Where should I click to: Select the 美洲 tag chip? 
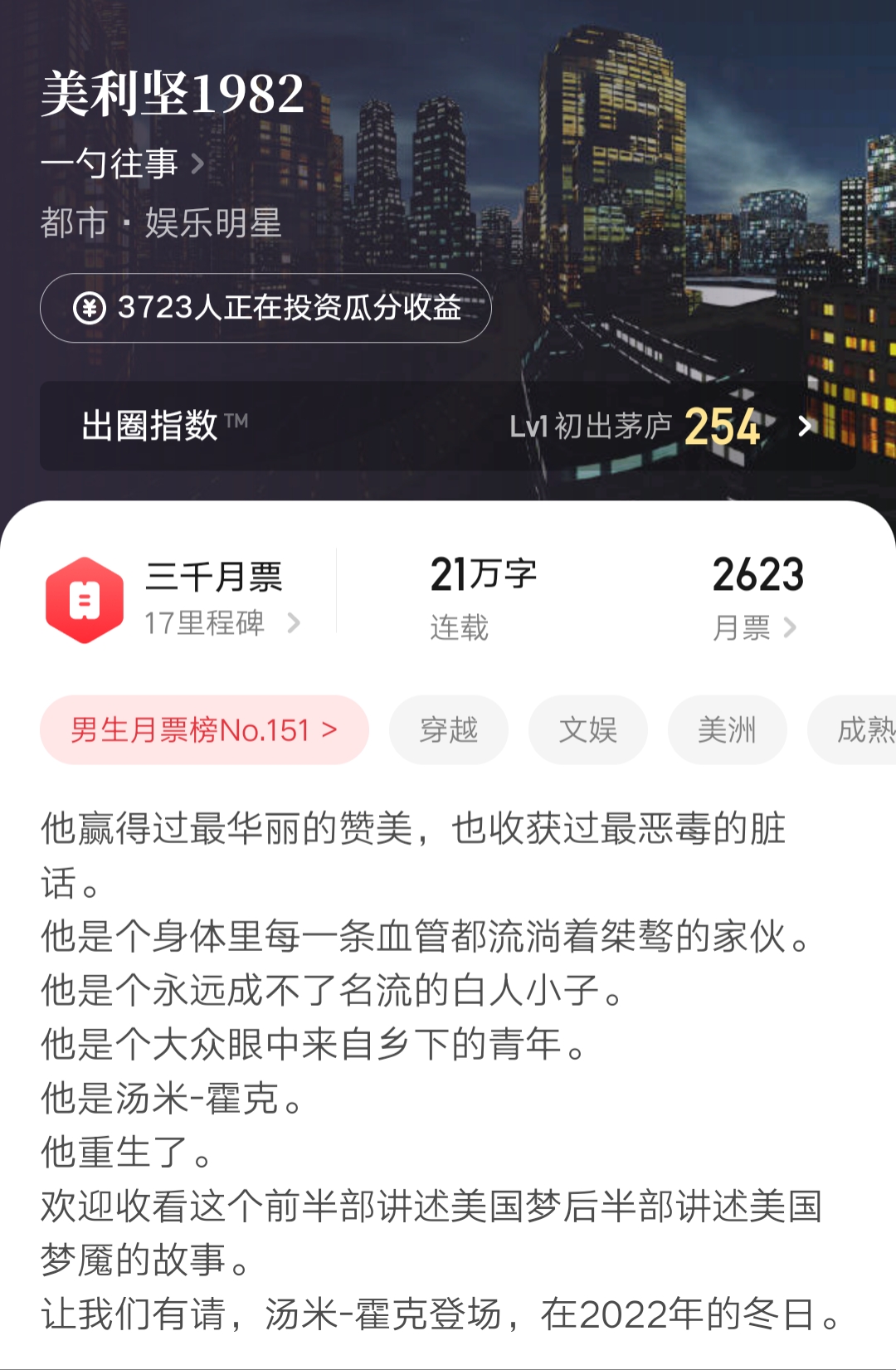pos(727,729)
